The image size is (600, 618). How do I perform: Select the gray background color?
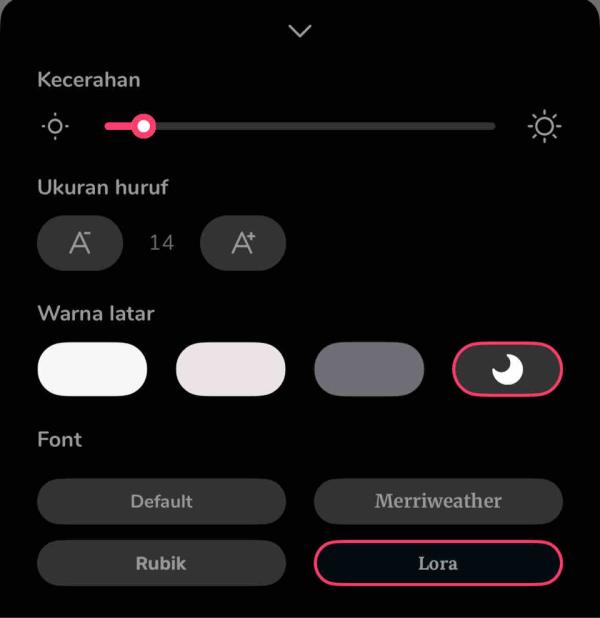point(369,369)
